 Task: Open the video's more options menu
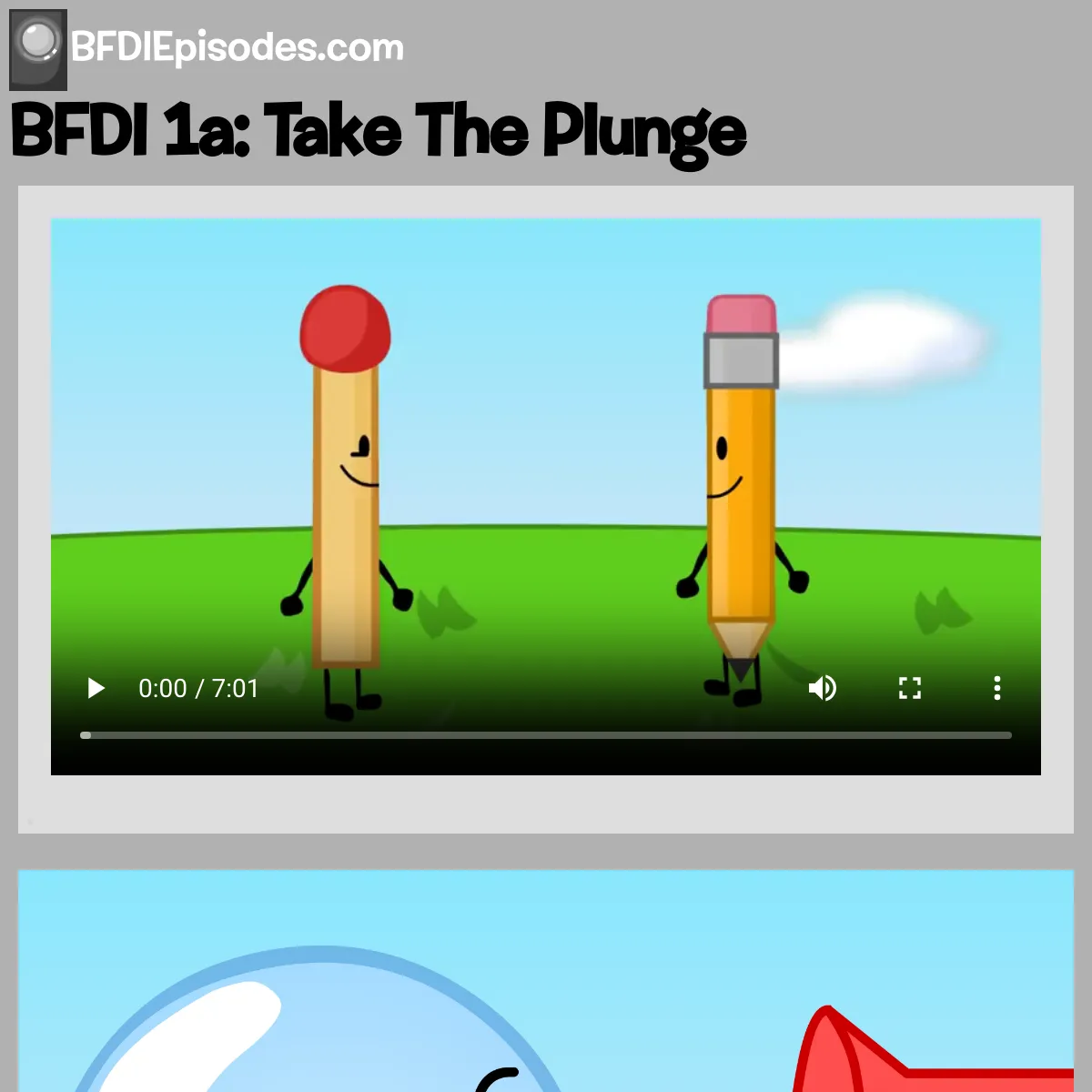click(x=997, y=688)
